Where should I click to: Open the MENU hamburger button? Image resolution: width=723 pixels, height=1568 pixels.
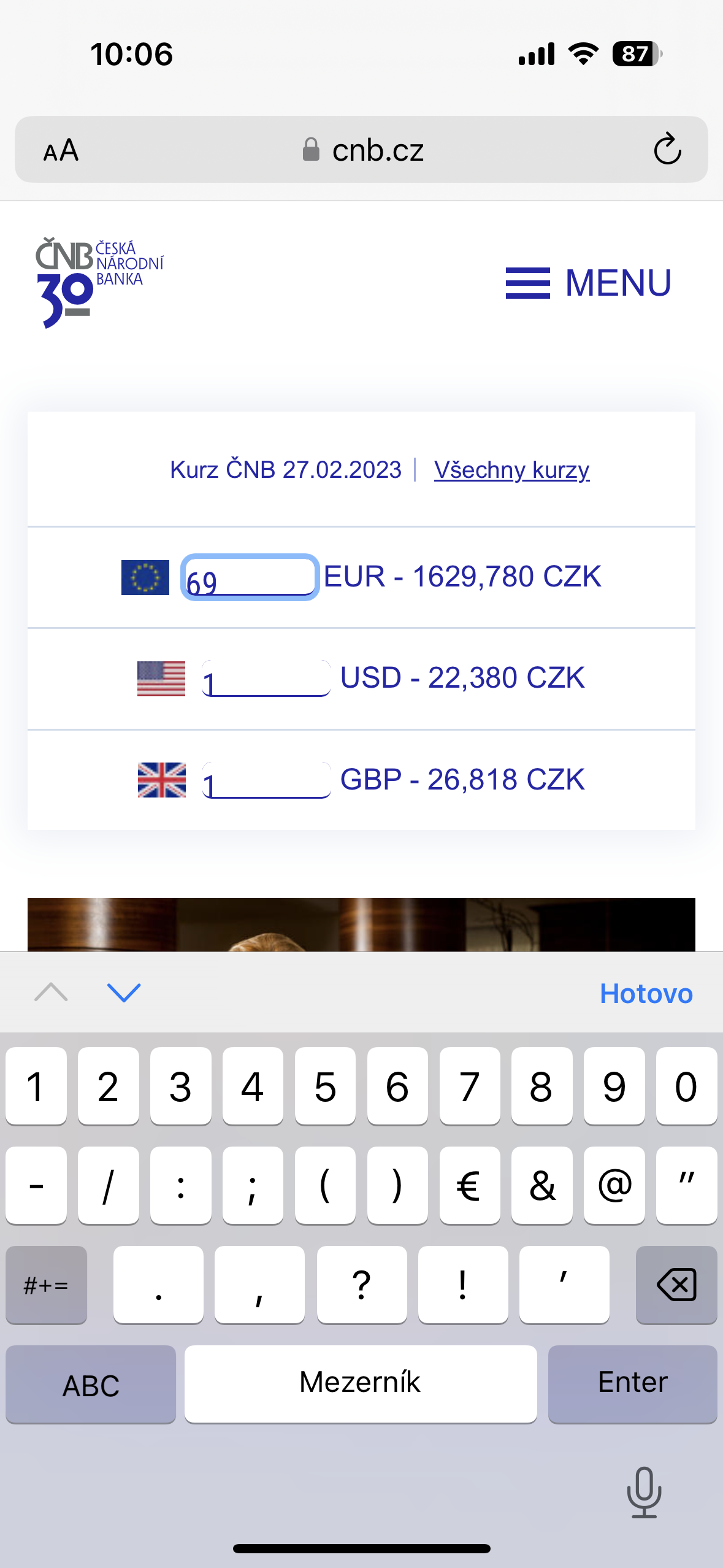(x=587, y=283)
